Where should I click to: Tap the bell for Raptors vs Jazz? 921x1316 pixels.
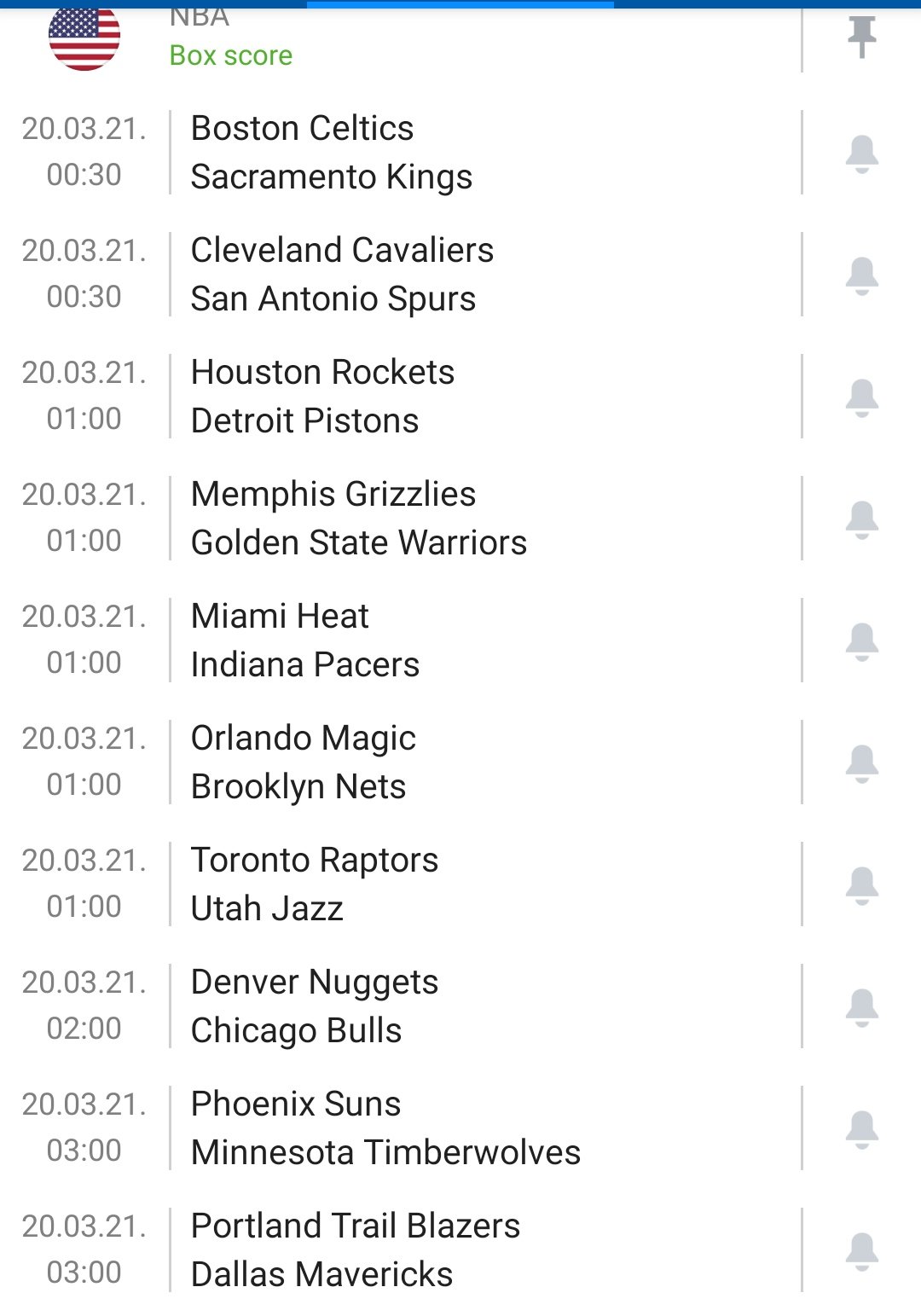pos(861,885)
